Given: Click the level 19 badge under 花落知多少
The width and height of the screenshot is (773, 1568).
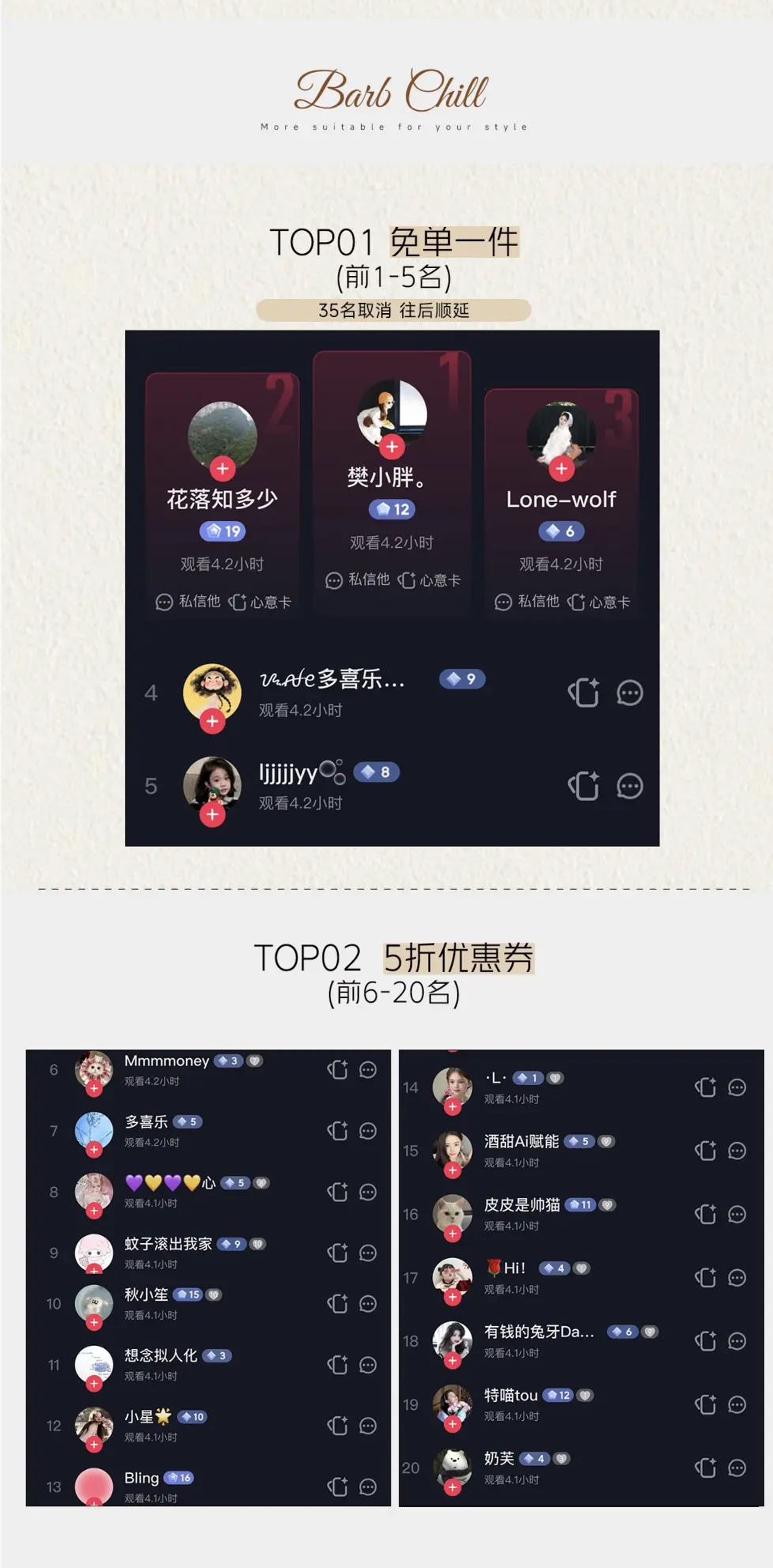Looking at the screenshot, I should 224,531.
